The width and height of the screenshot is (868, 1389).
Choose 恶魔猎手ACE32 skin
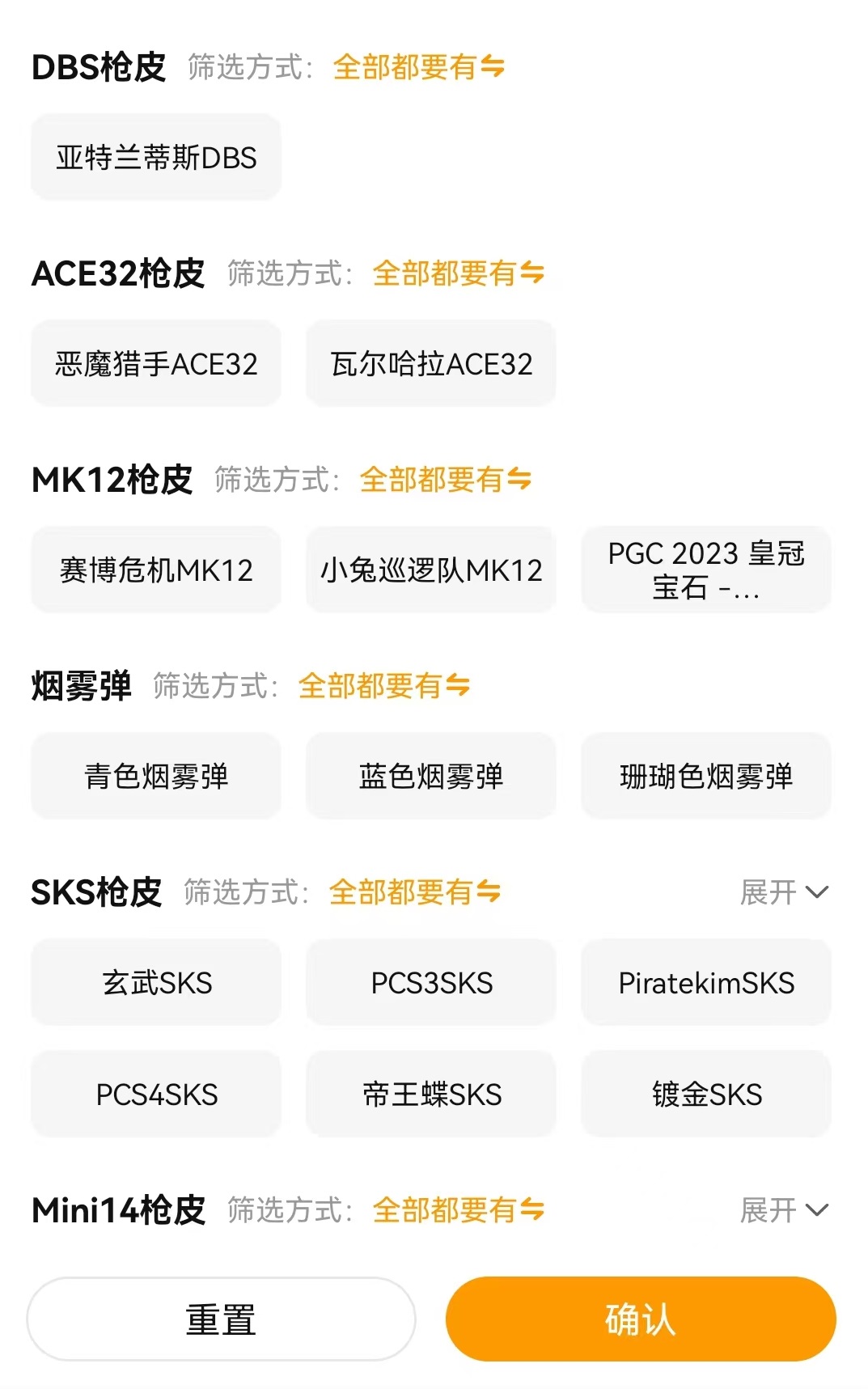[x=156, y=364]
